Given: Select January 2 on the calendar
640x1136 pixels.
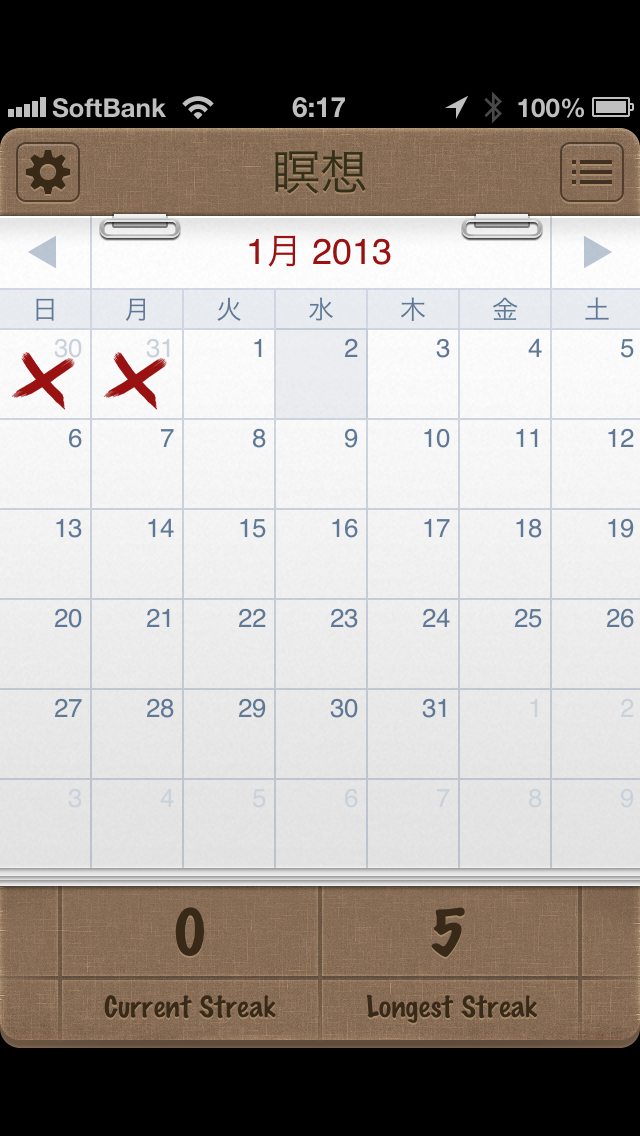Looking at the screenshot, I should tap(321, 374).
